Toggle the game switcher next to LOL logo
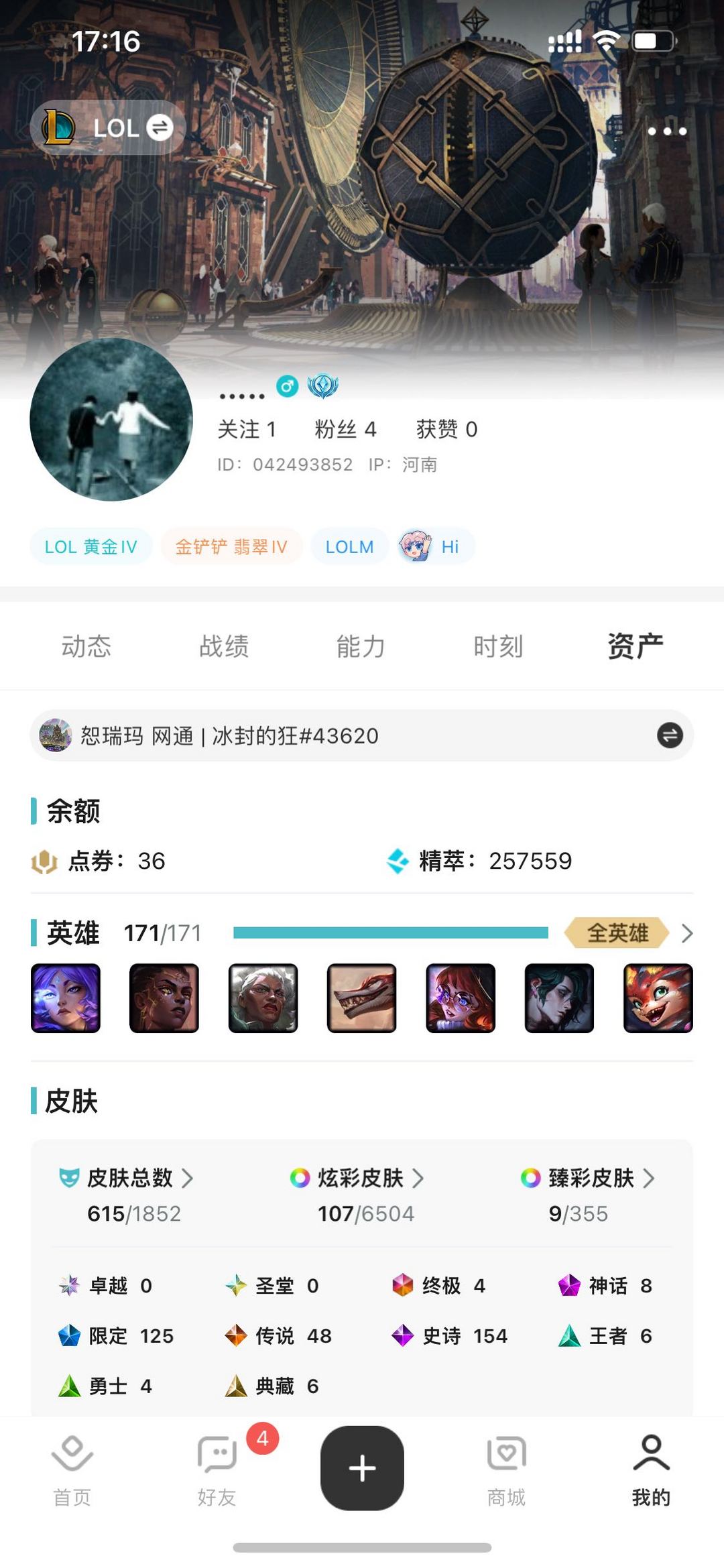 click(x=161, y=129)
